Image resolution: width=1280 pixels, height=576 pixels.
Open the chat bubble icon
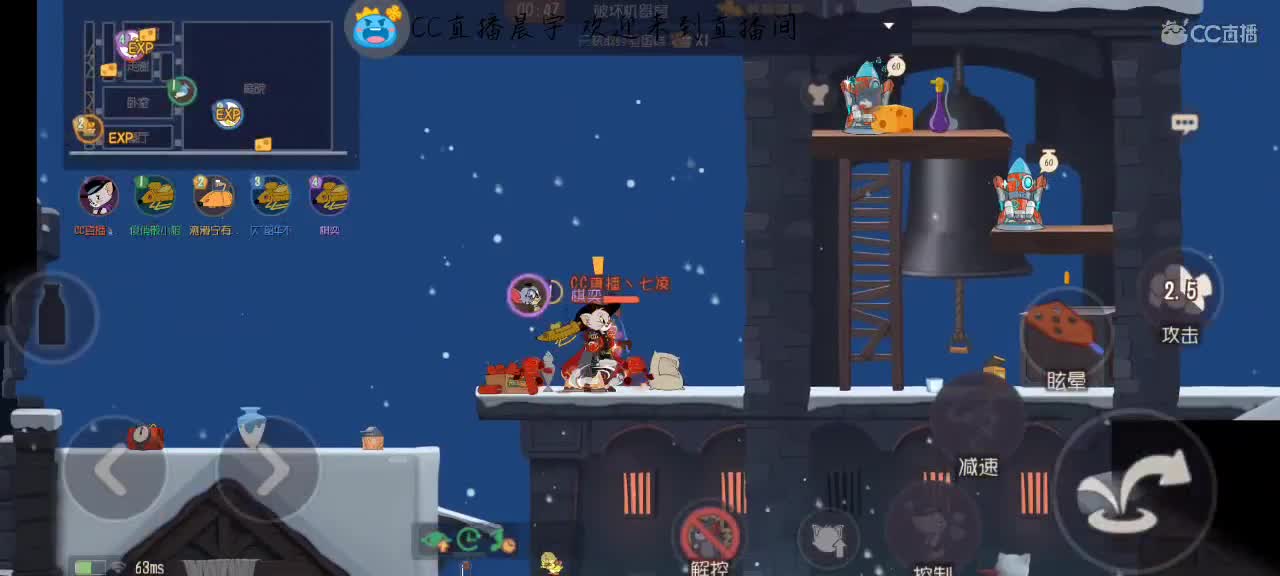pos(1184,124)
